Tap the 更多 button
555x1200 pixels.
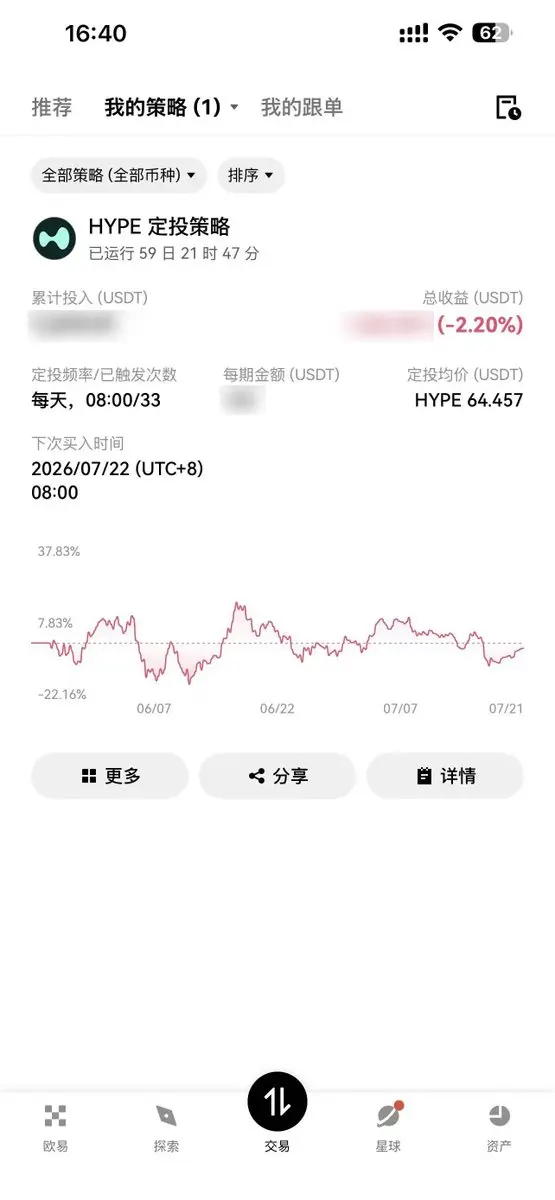coord(110,776)
